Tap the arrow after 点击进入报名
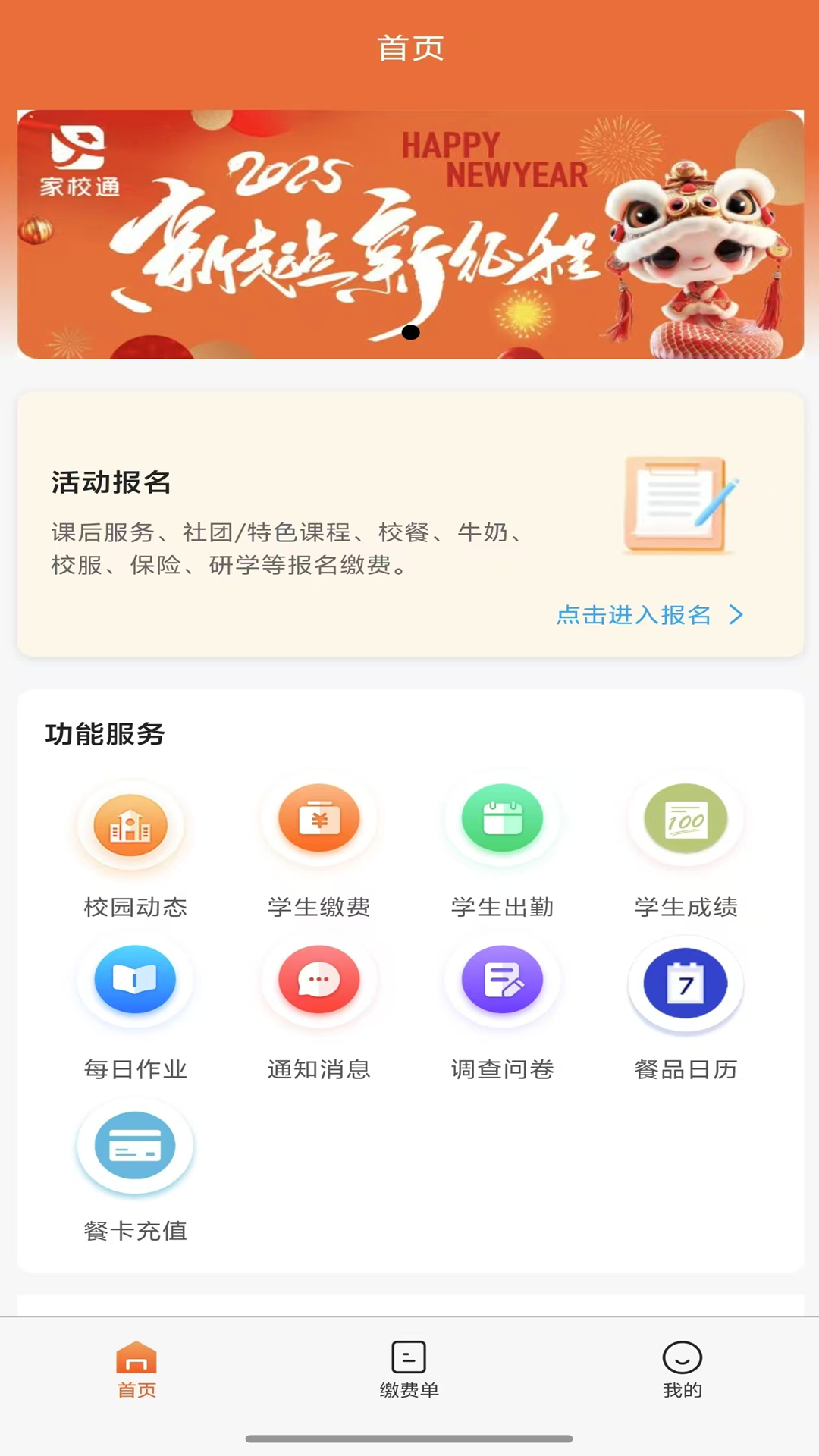 click(734, 617)
